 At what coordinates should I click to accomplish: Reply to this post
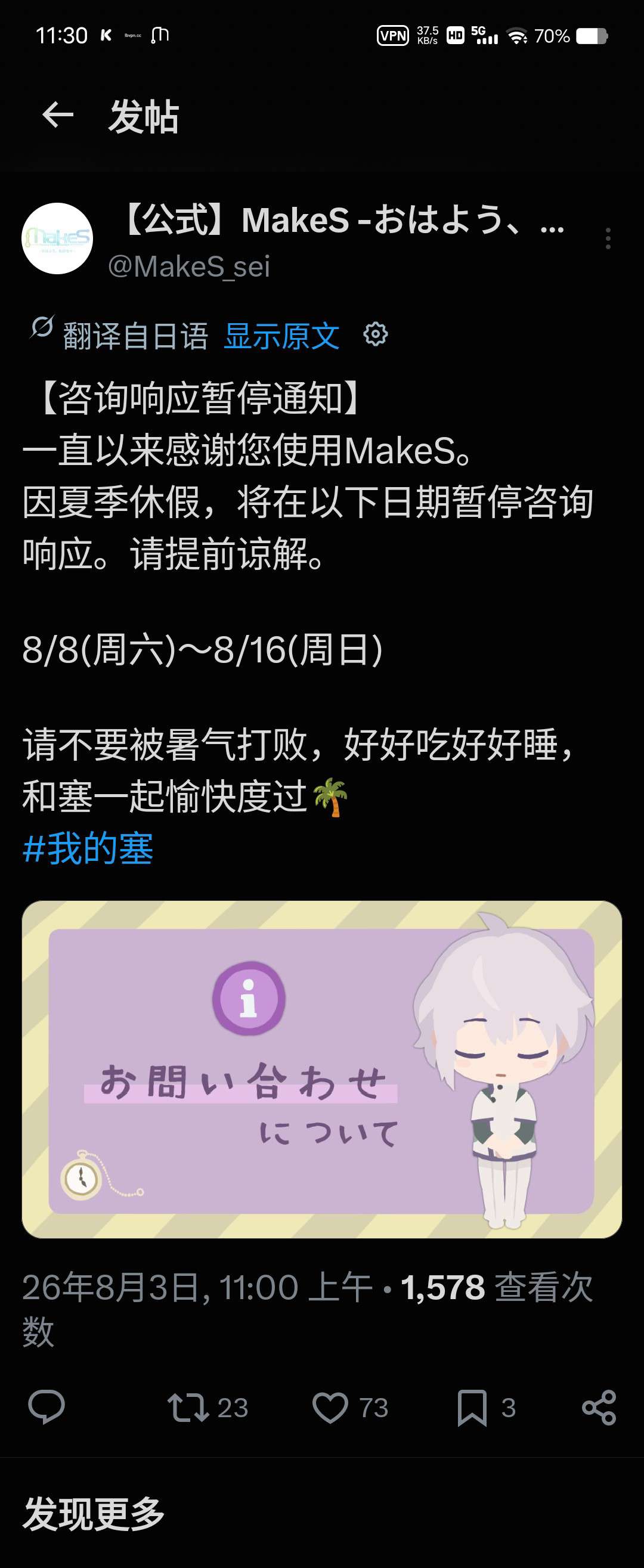click(47, 1407)
